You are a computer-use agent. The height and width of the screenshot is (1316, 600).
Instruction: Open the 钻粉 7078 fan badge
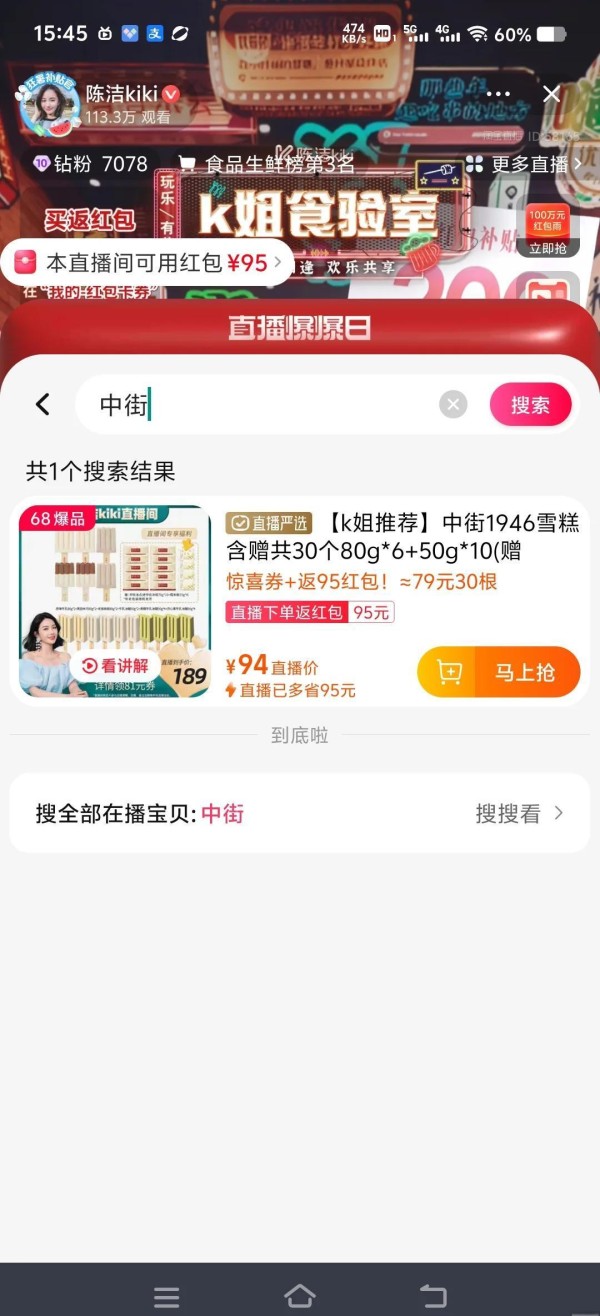[x=91, y=164]
